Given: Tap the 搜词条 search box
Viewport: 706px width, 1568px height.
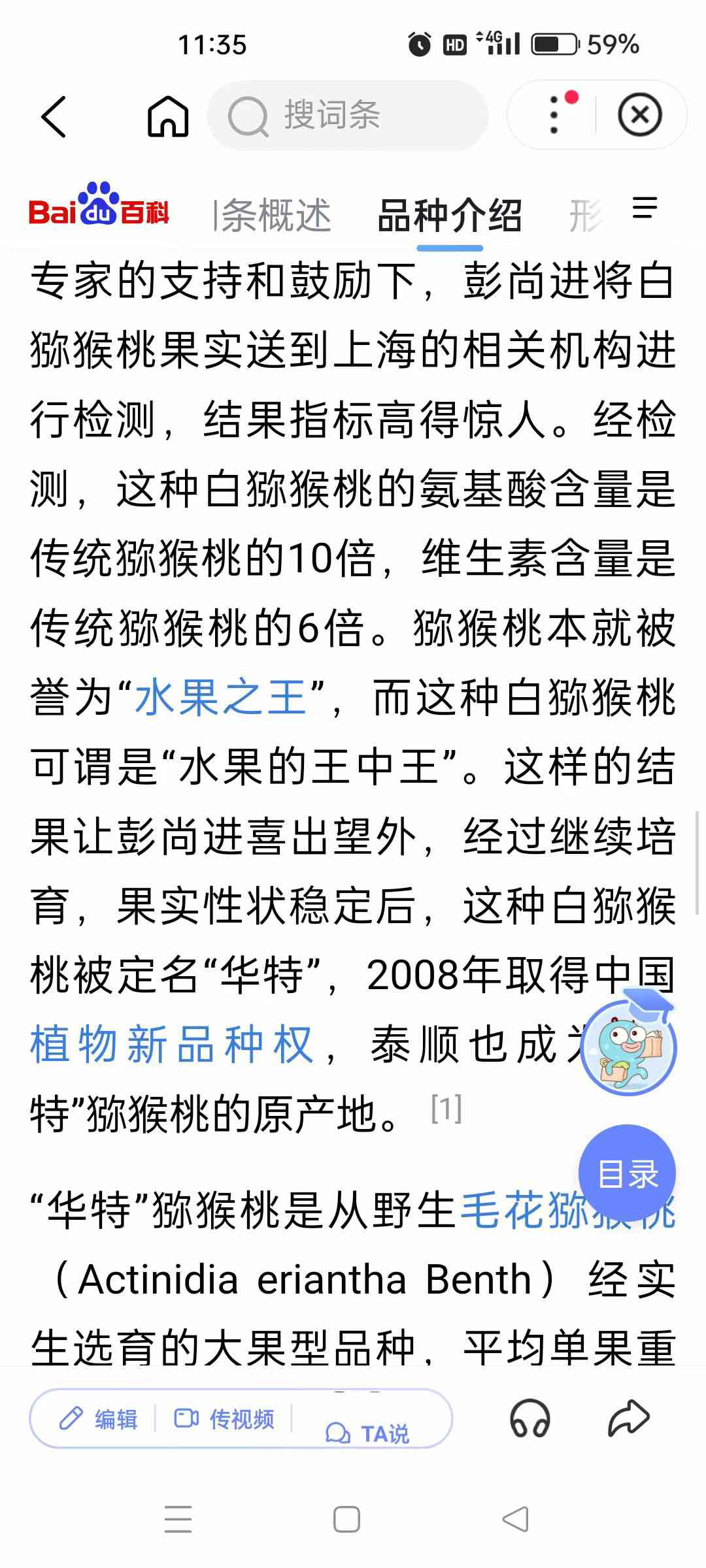Looking at the screenshot, I should tap(348, 116).
